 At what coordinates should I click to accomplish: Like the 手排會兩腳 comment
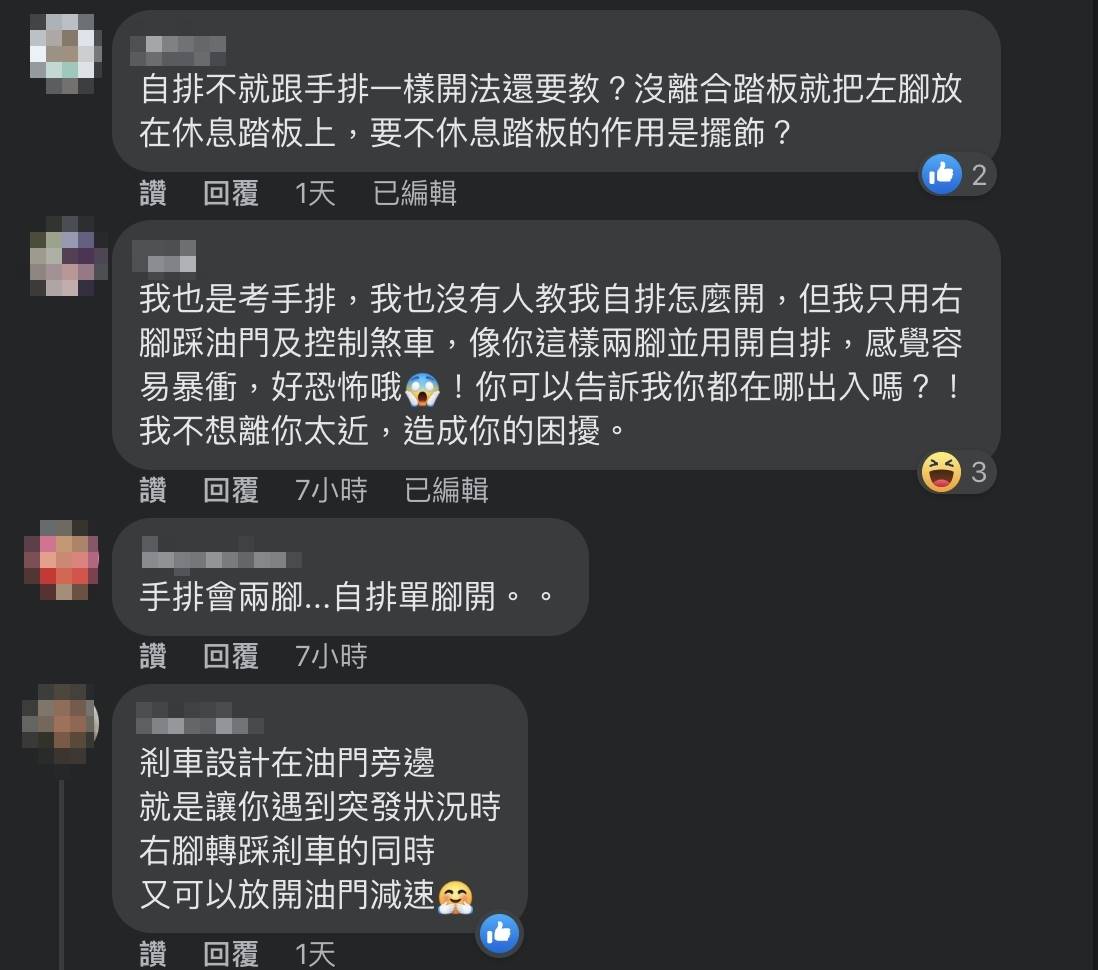point(152,656)
